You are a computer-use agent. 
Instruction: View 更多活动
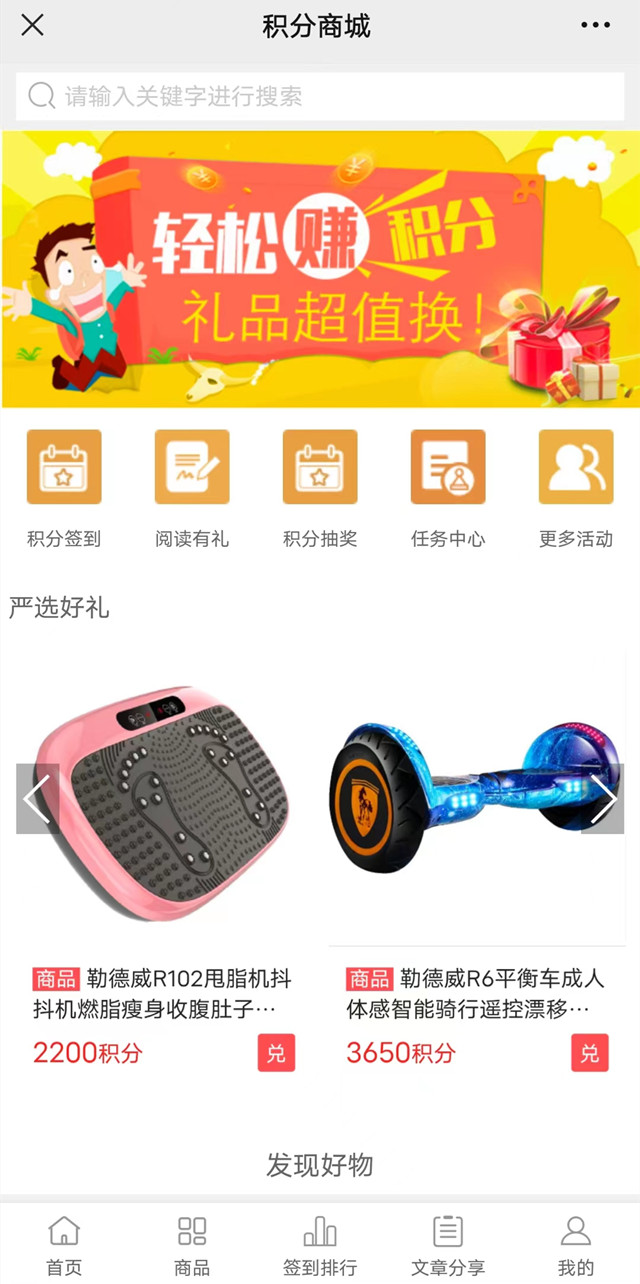[576, 486]
